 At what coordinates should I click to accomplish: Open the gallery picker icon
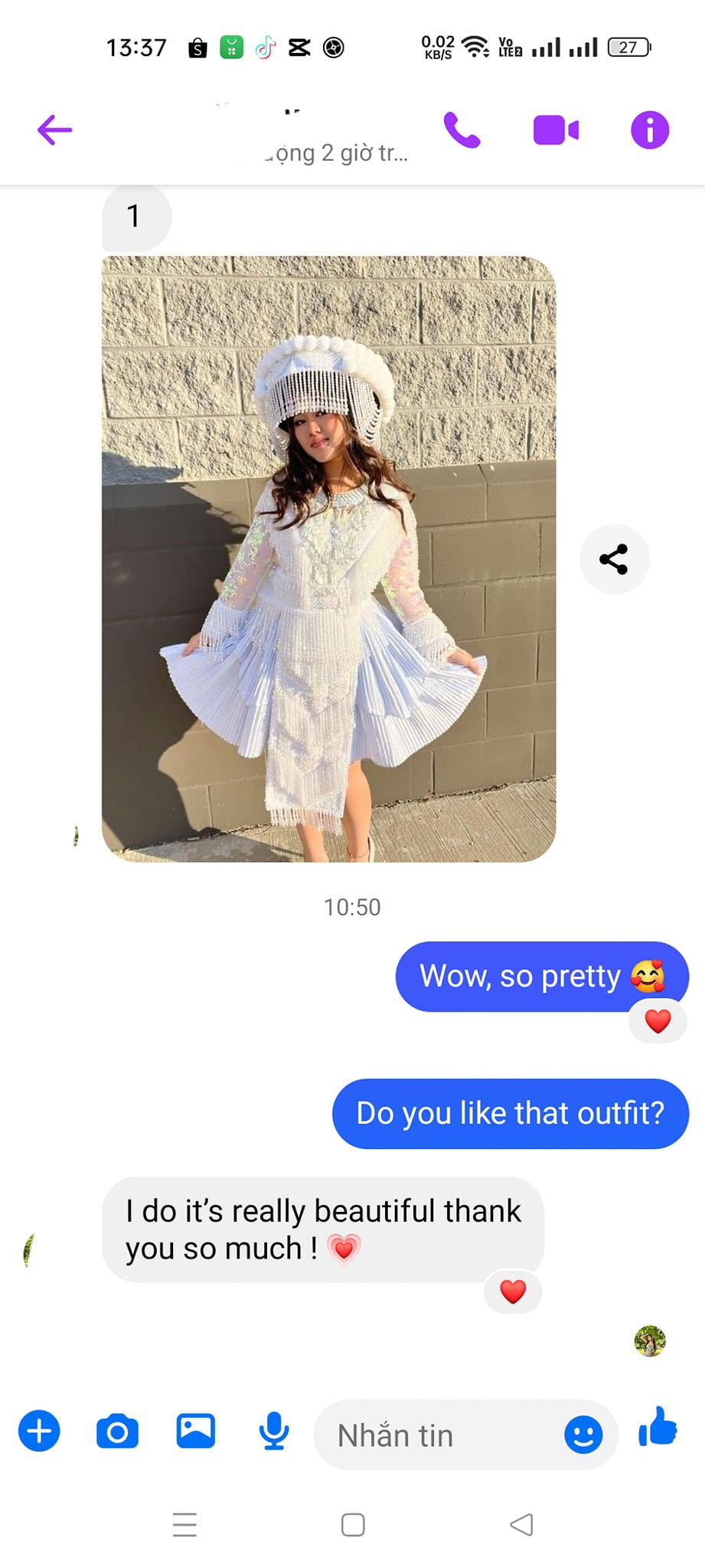[x=196, y=1431]
